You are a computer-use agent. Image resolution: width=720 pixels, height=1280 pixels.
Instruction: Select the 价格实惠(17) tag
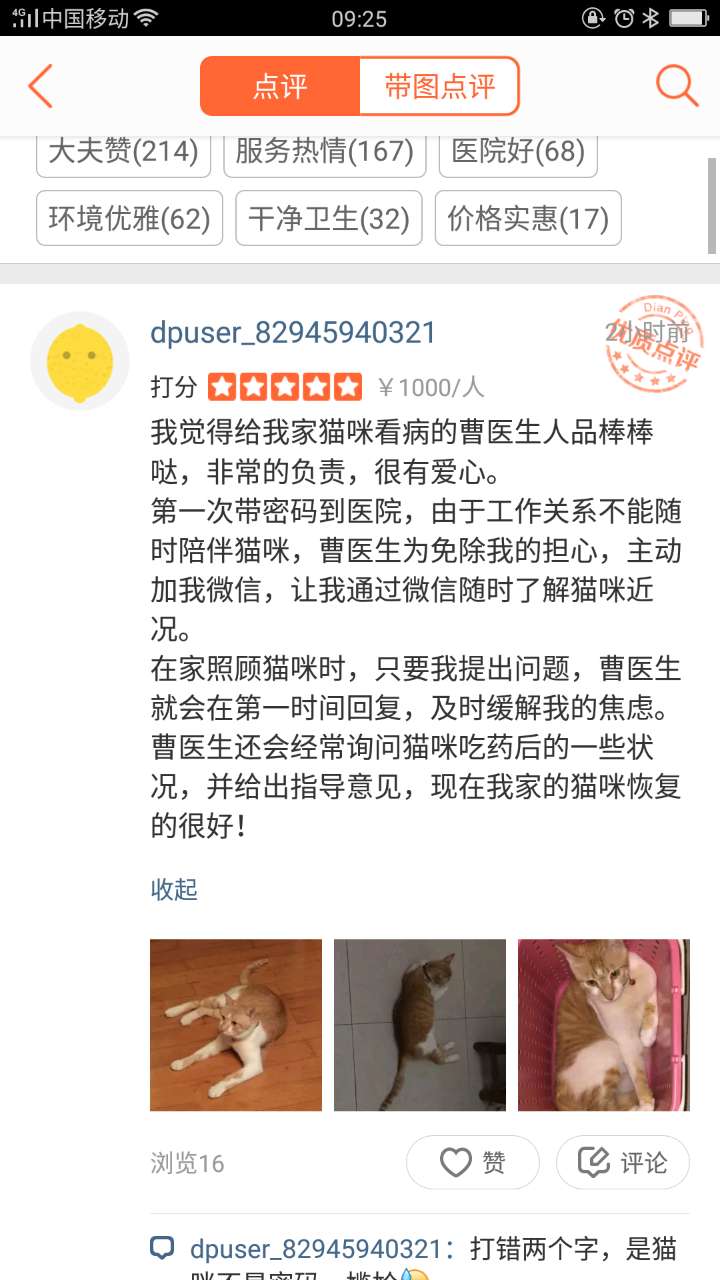[x=528, y=218]
